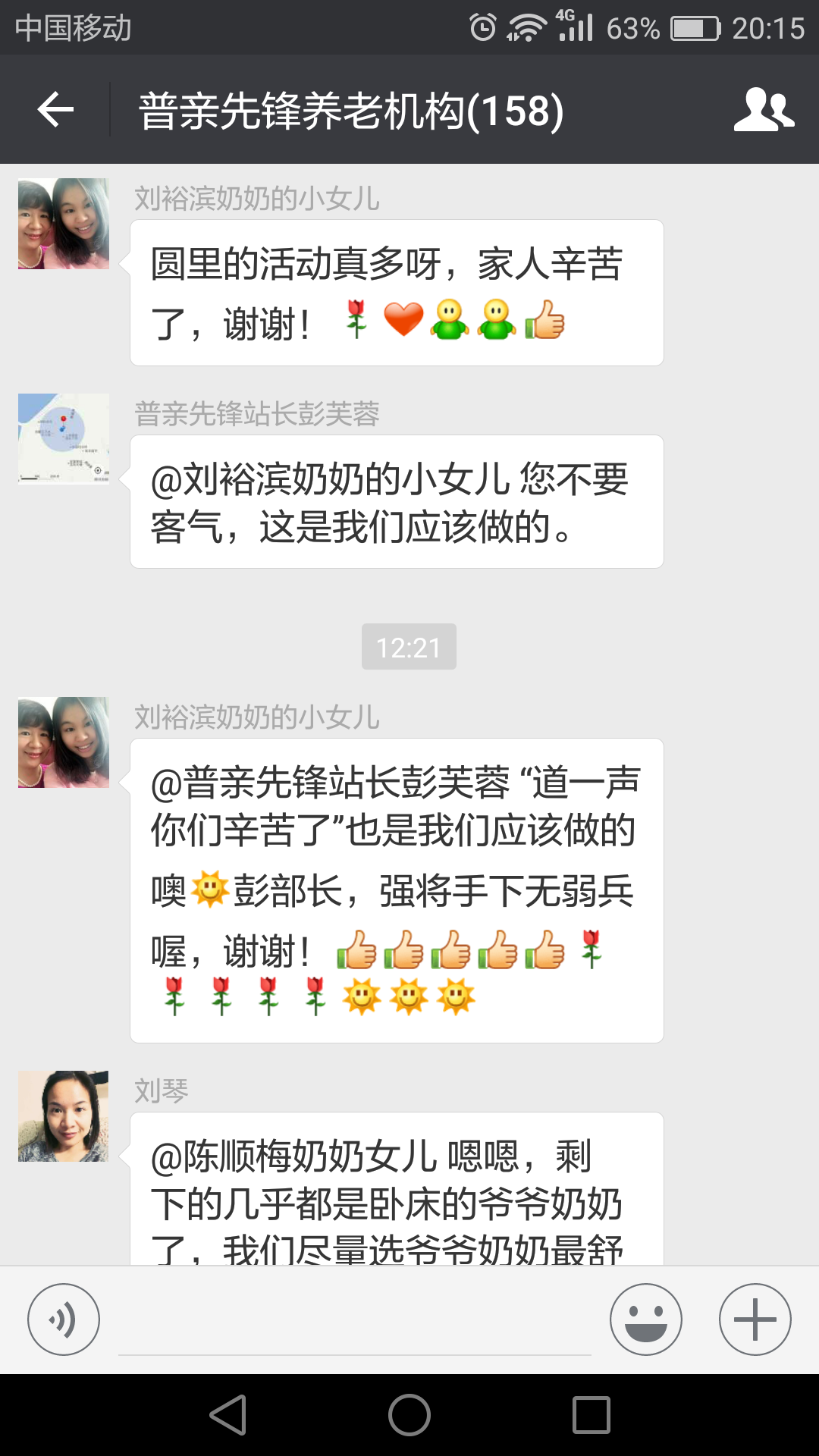The width and height of the screenshot is (819, 1456).
Task: Switch to voice message input
Action: pyautogui.click(x=64, y=1319)
